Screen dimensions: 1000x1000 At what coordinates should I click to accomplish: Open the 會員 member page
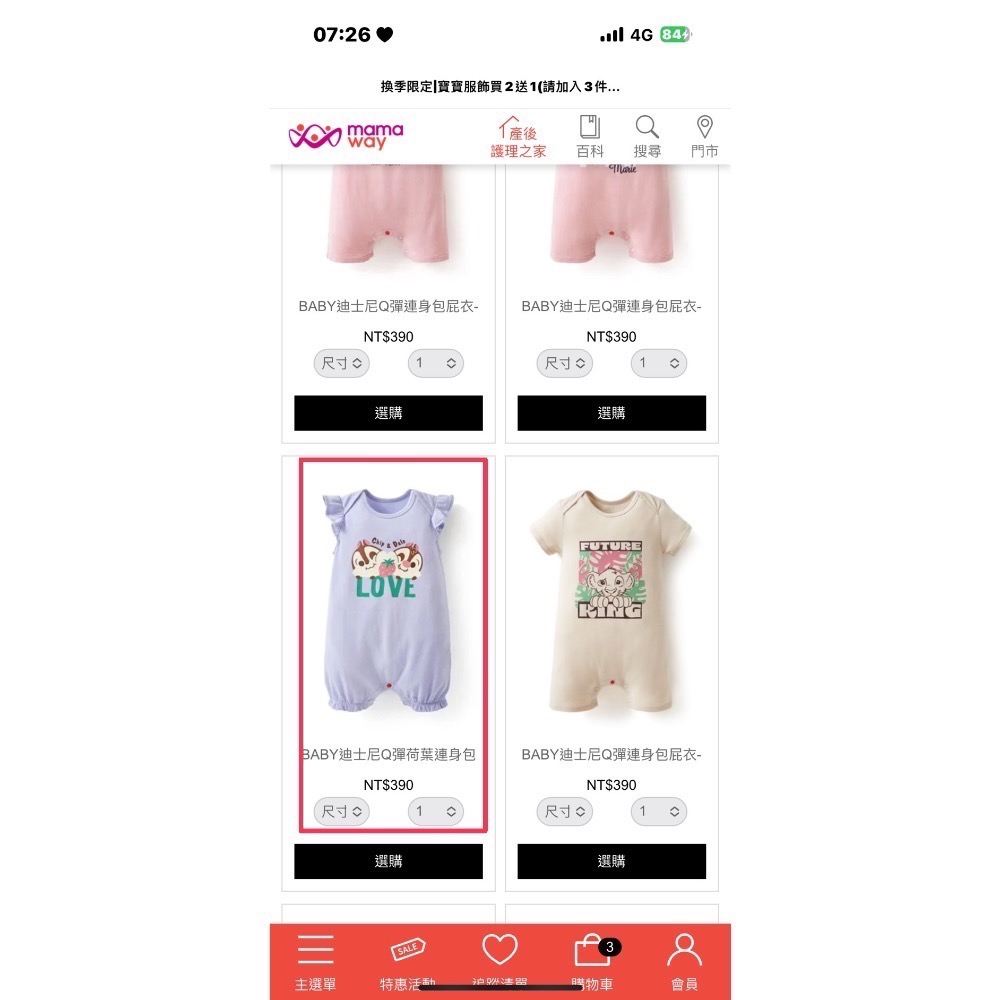(x=684, y=962)
